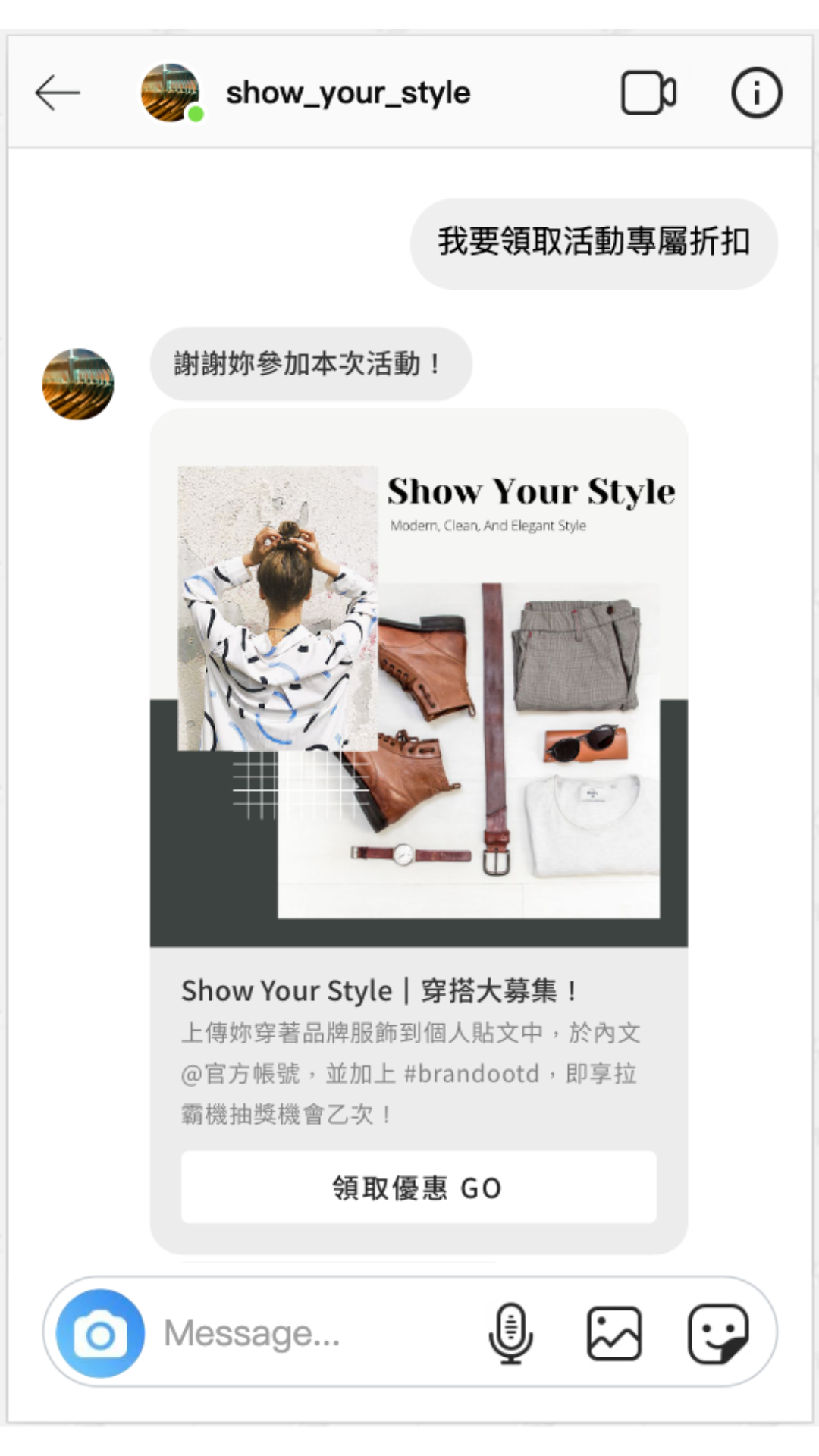Open show_your_style profile from header

(347, 93)
